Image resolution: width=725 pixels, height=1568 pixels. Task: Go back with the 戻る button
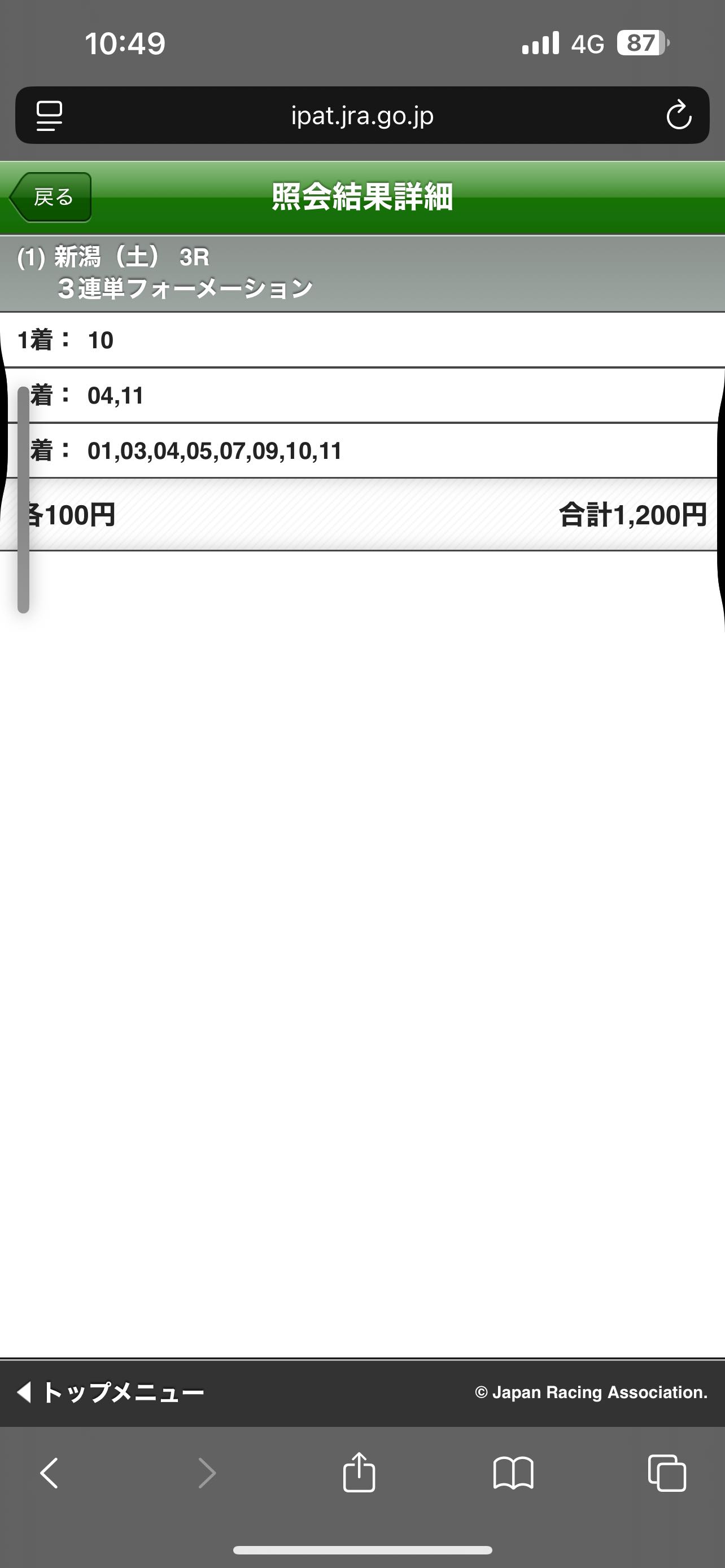pyautogui.click(x=51, y=197)
